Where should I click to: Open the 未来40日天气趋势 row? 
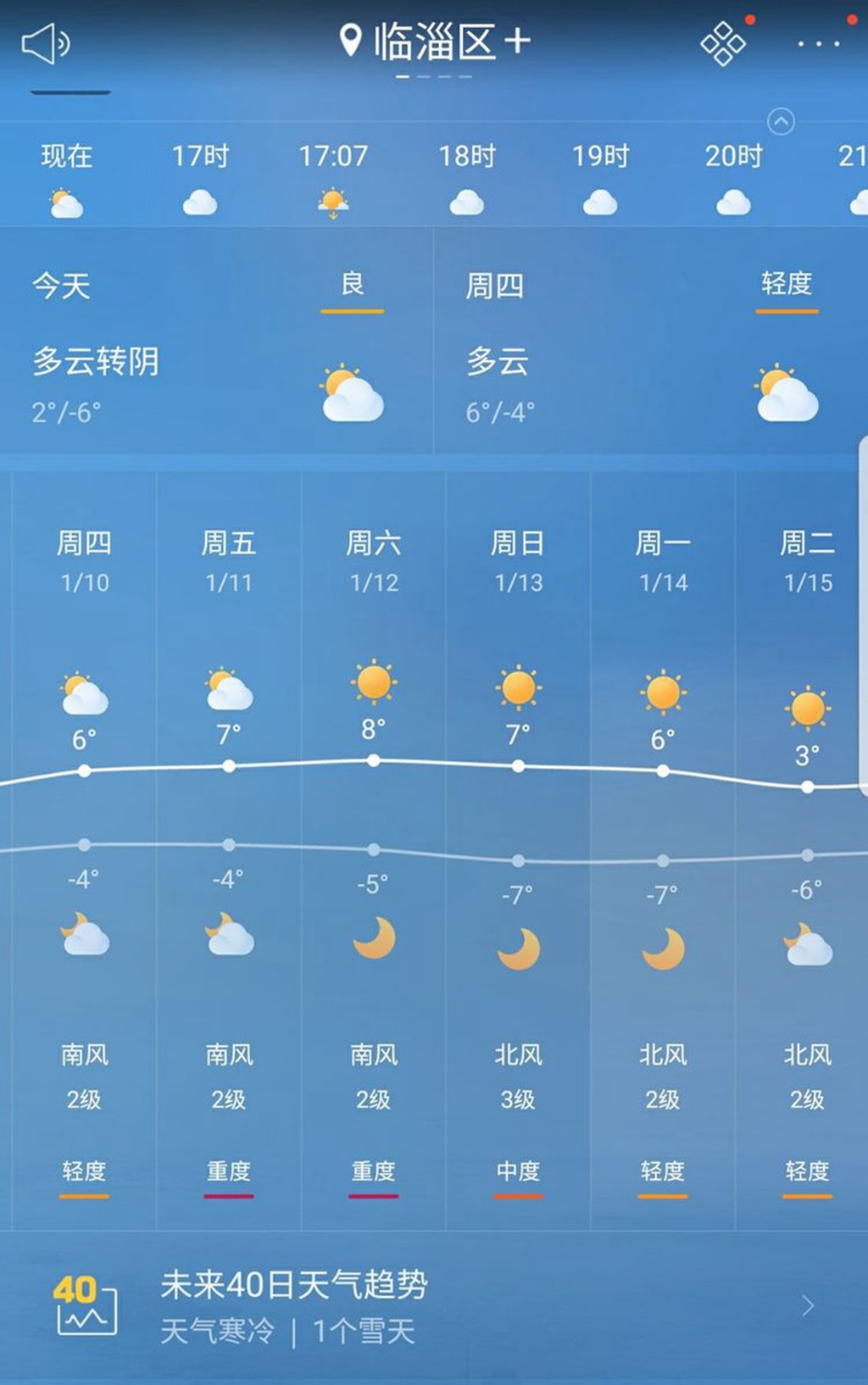[434, 1306]
